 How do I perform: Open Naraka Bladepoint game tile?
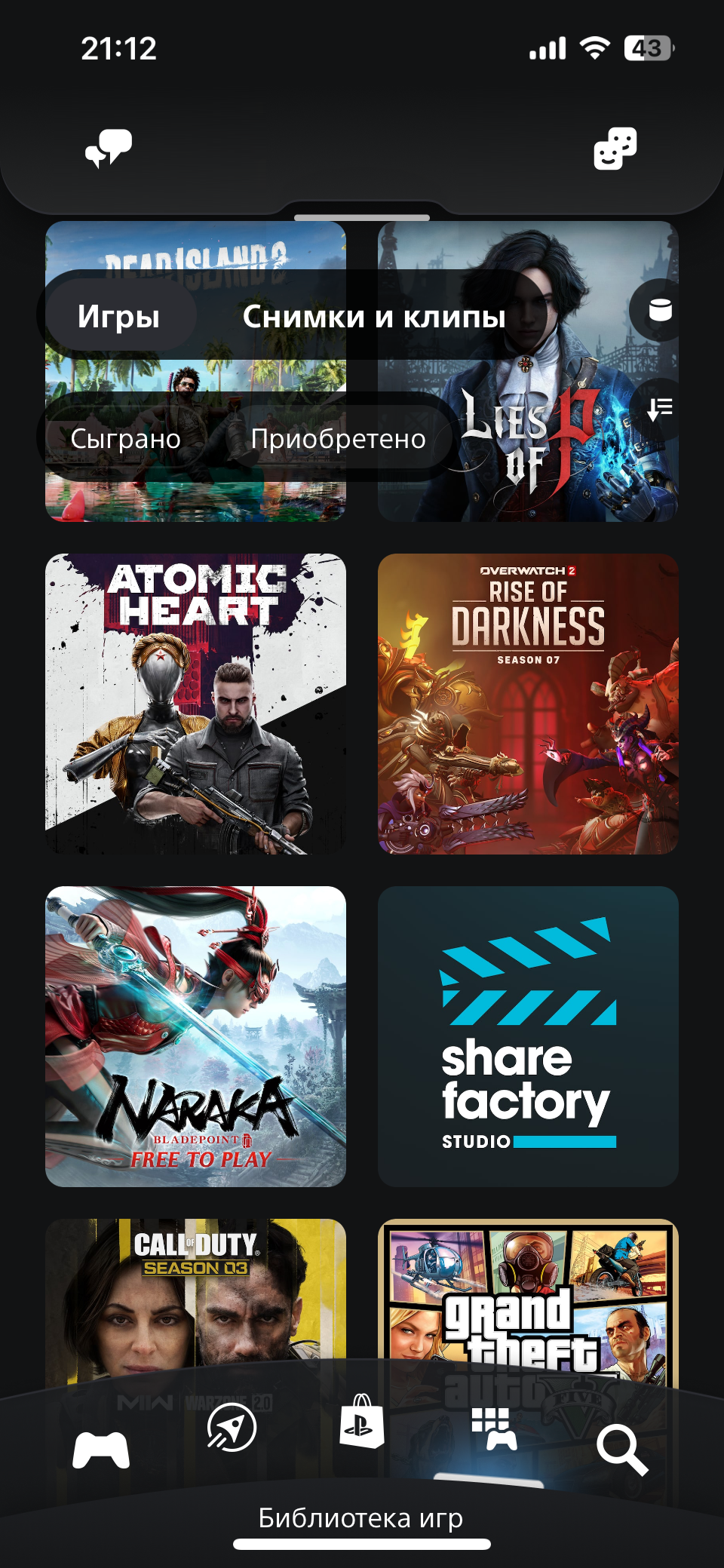click(196, 1036)
